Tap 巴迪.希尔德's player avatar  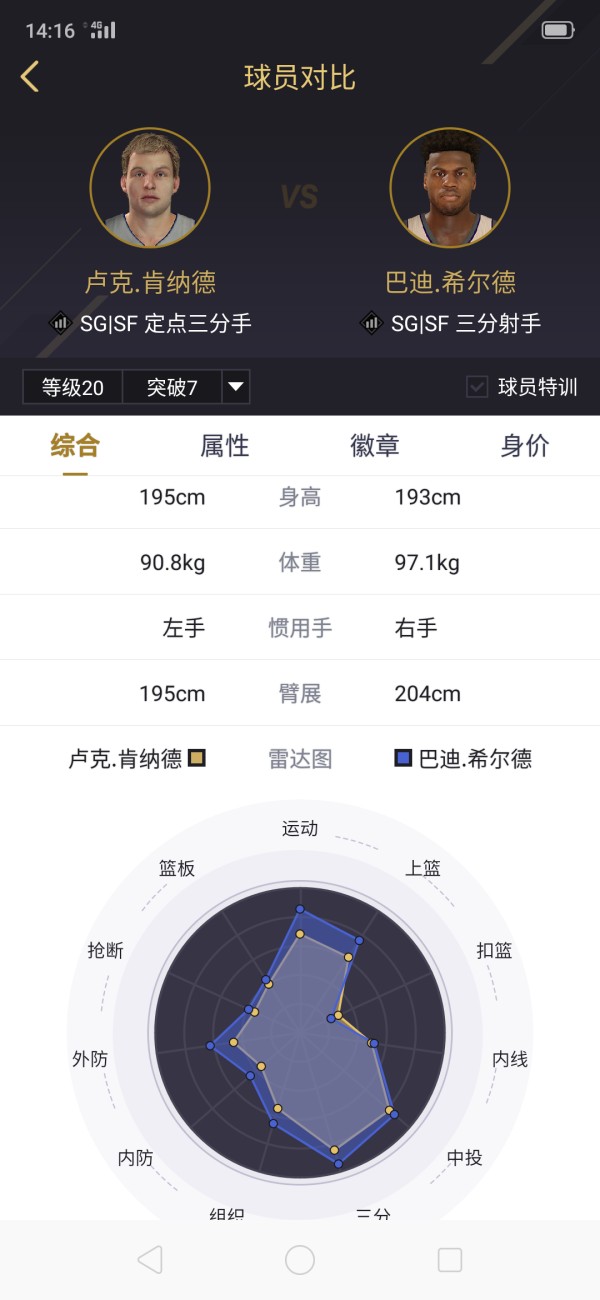(450, 188)
